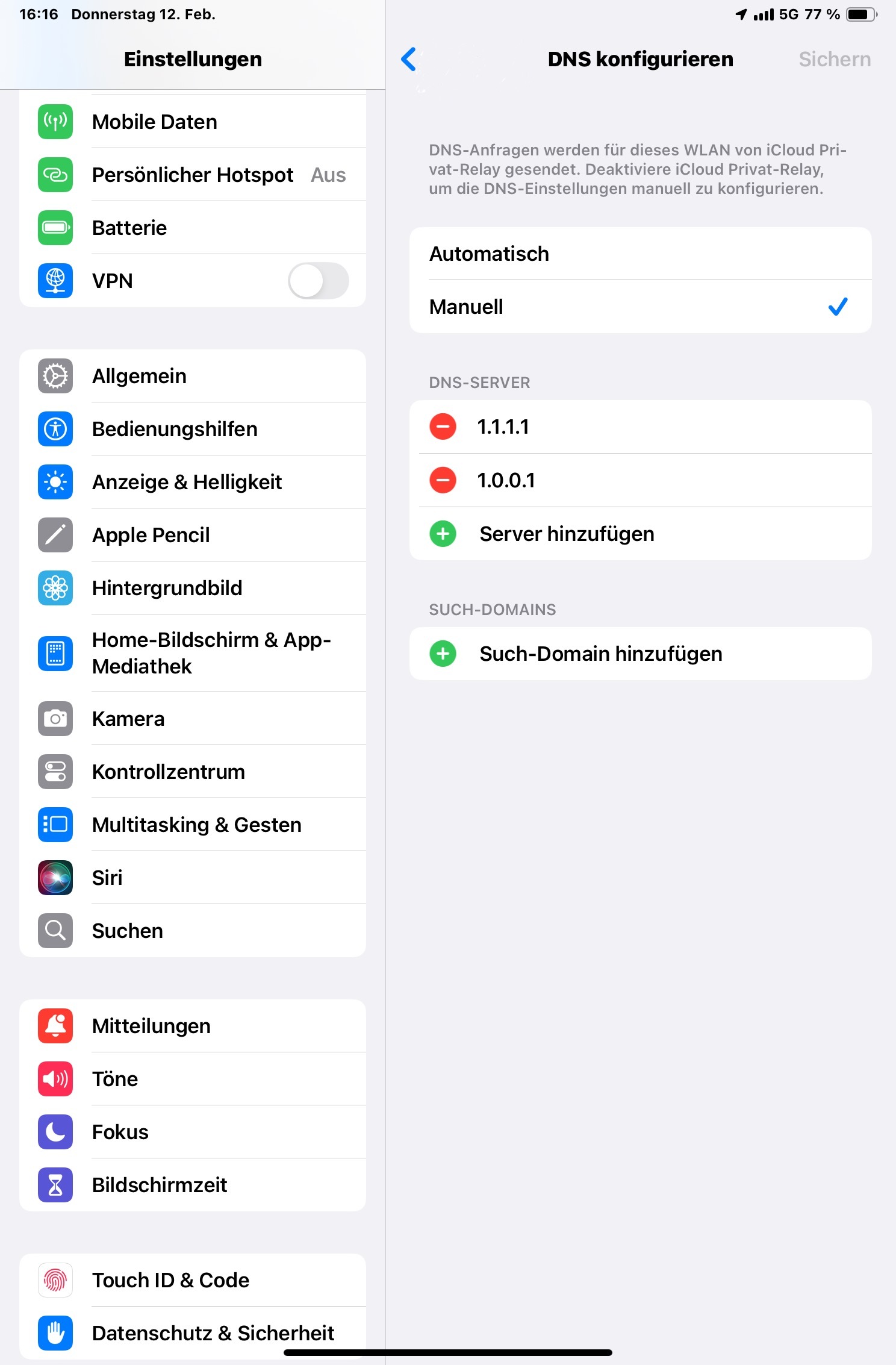Open Batterie settings

(193, 228)
